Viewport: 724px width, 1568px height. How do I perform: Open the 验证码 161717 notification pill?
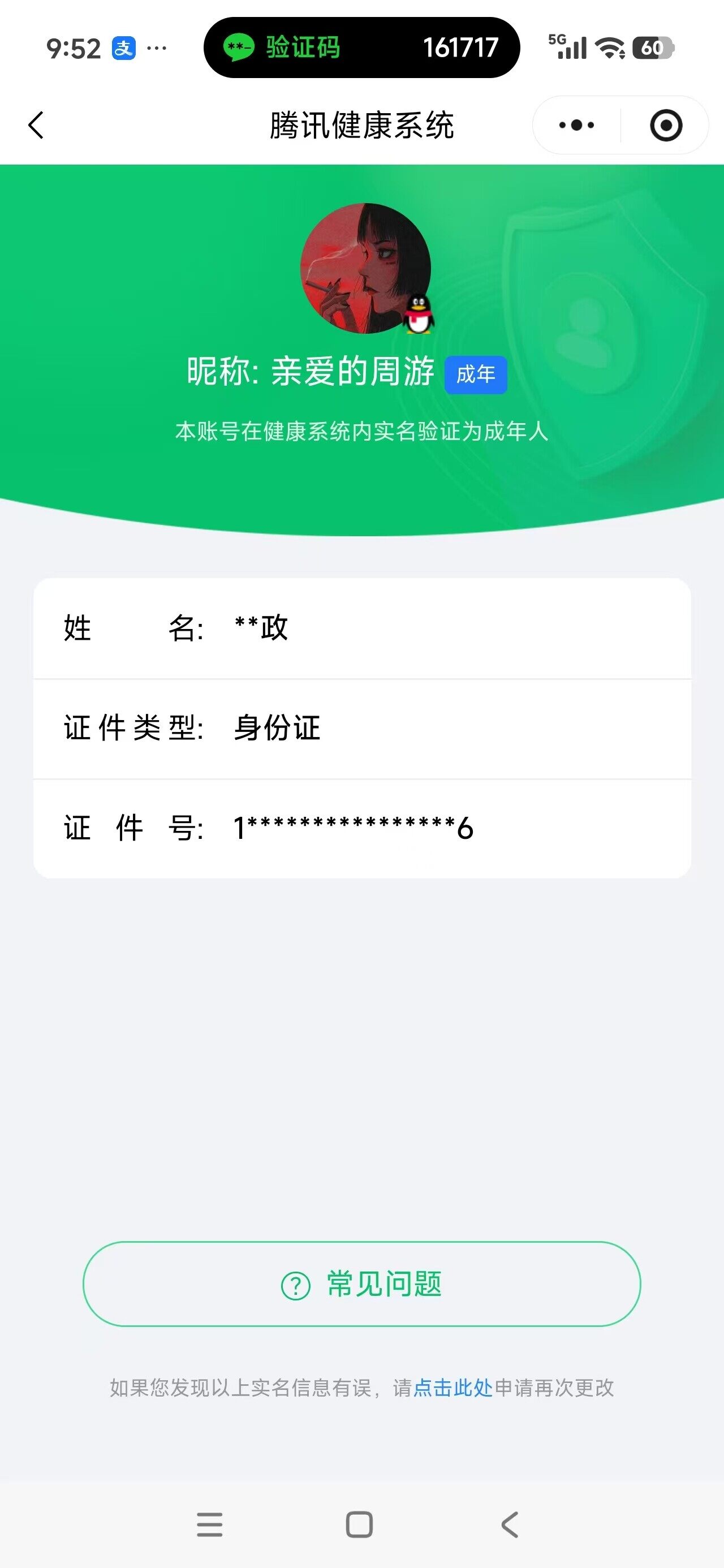[x=361, y=48]
